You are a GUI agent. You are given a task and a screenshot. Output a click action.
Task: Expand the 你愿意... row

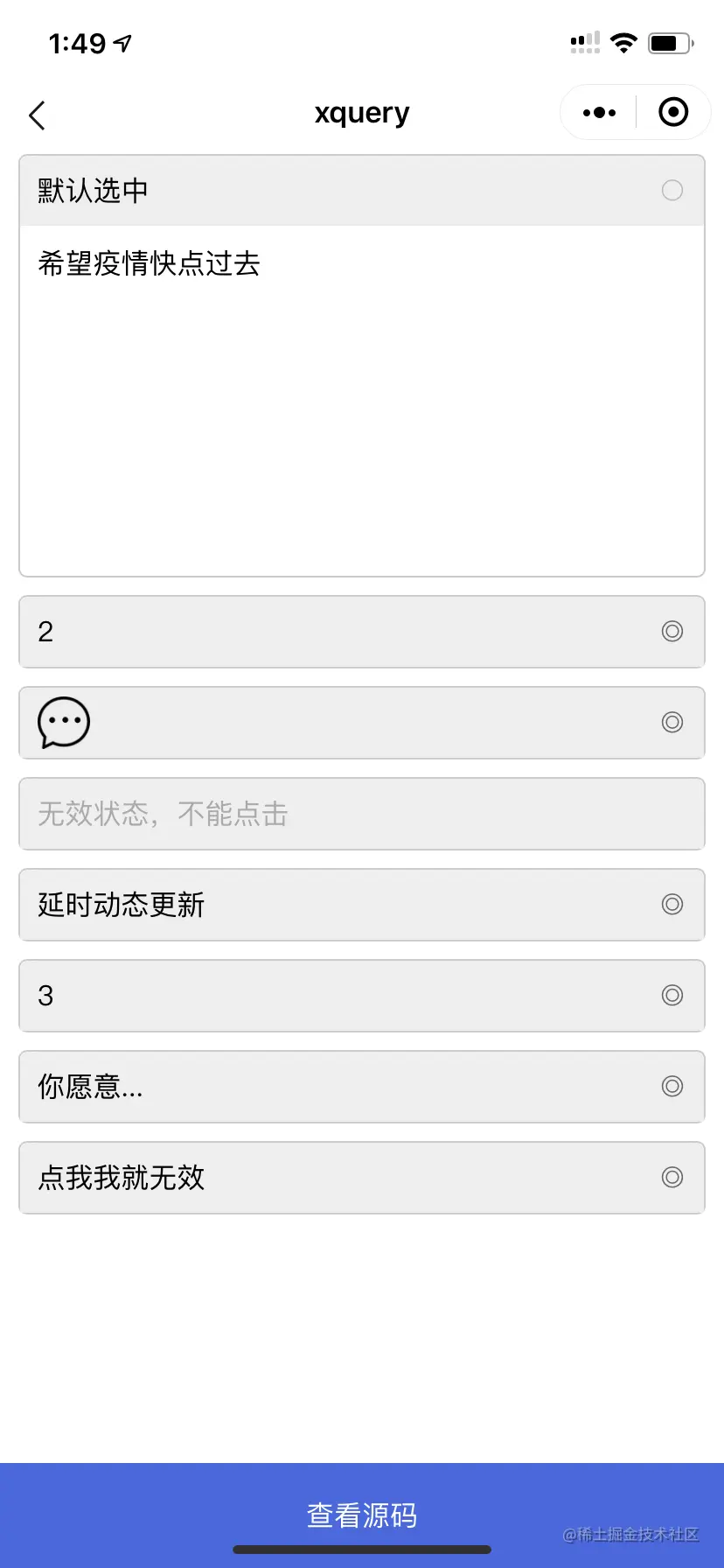(x=362, y=1087)
